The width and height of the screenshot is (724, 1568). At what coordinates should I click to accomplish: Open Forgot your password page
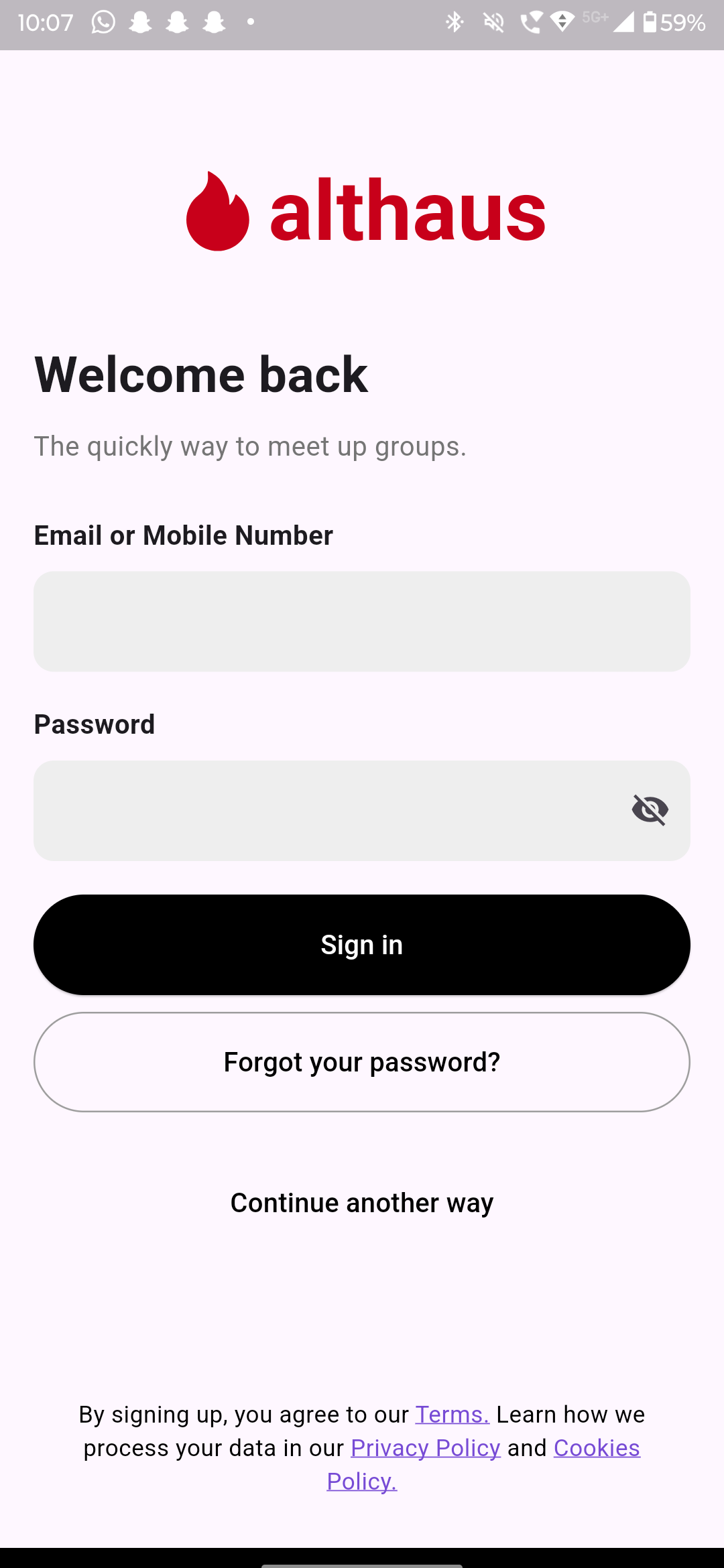coord(361,1062)
